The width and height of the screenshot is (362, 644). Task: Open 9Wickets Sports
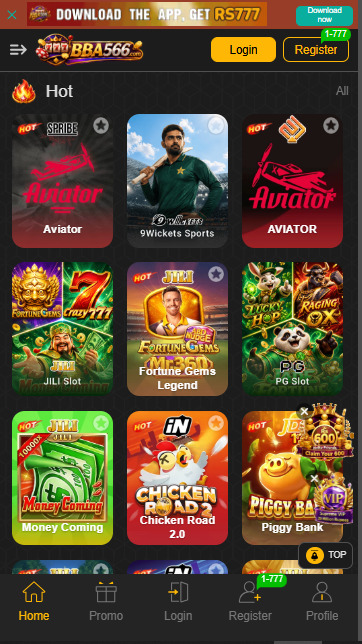click(x=177, y=181)
